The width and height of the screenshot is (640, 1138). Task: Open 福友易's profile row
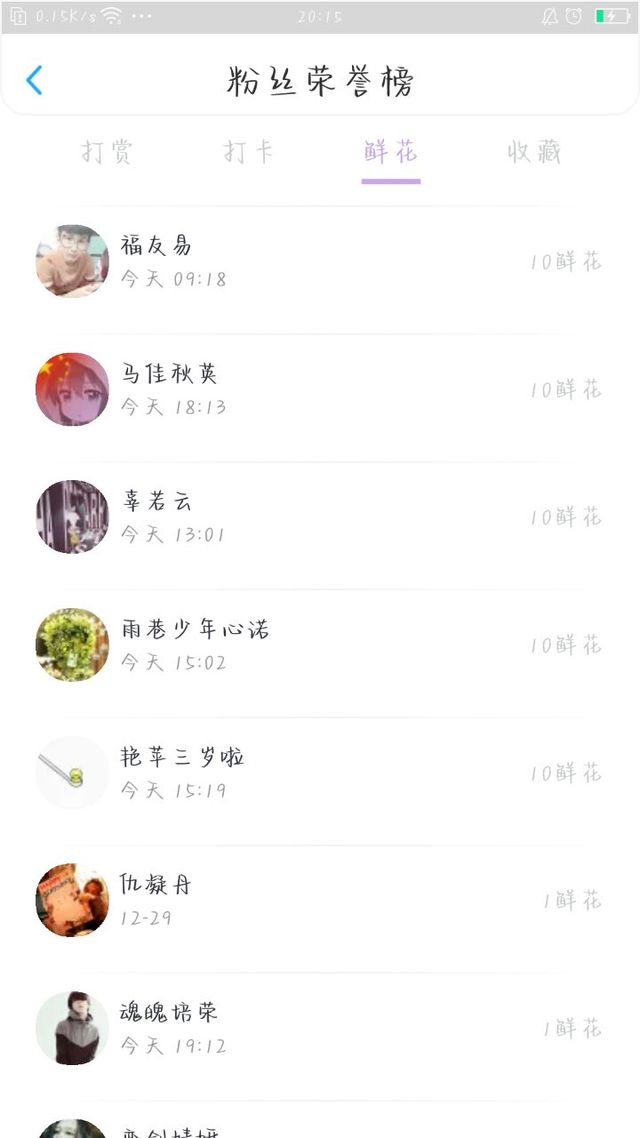(x=320, y=261)
